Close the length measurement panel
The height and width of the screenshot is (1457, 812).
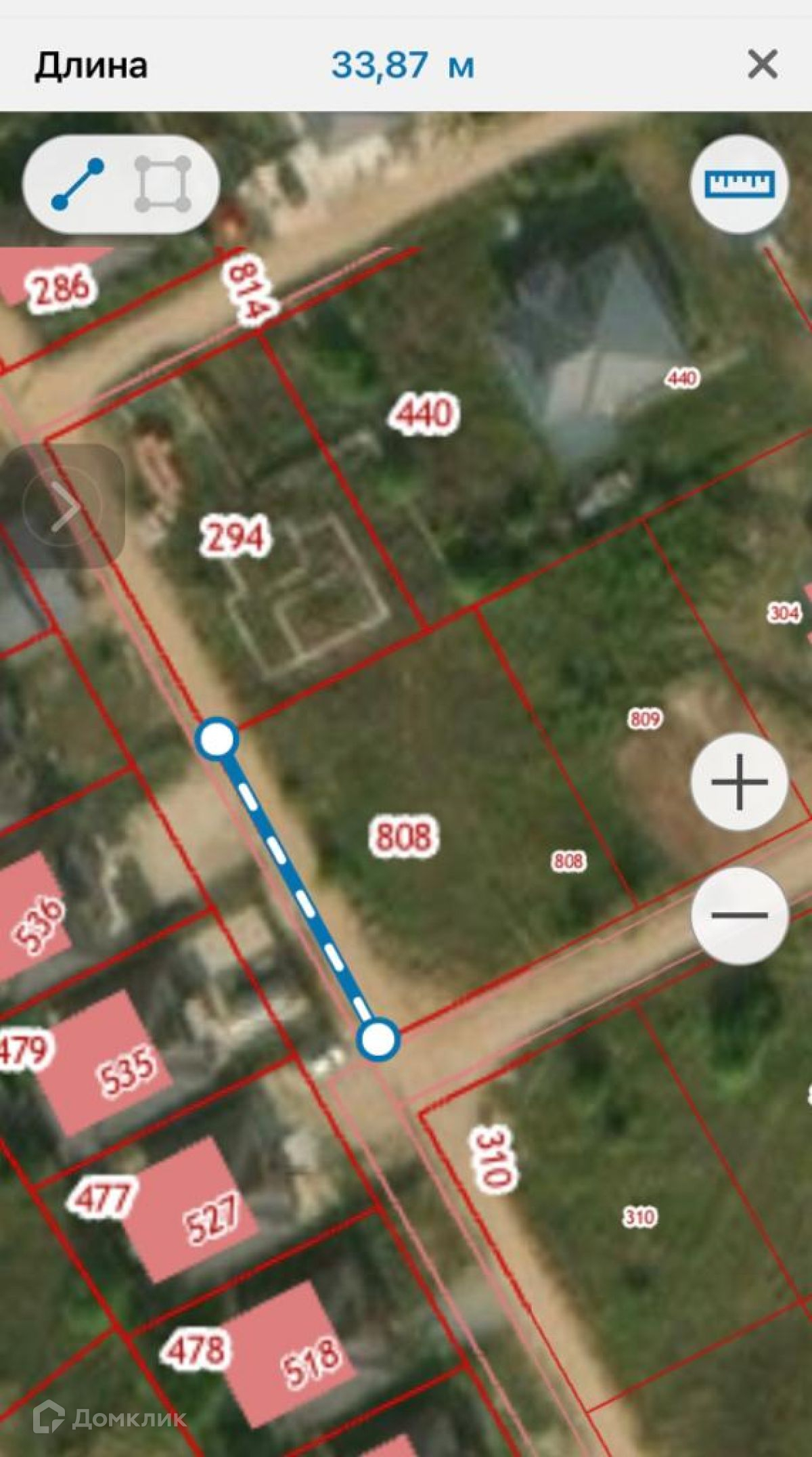click(762, 65)
